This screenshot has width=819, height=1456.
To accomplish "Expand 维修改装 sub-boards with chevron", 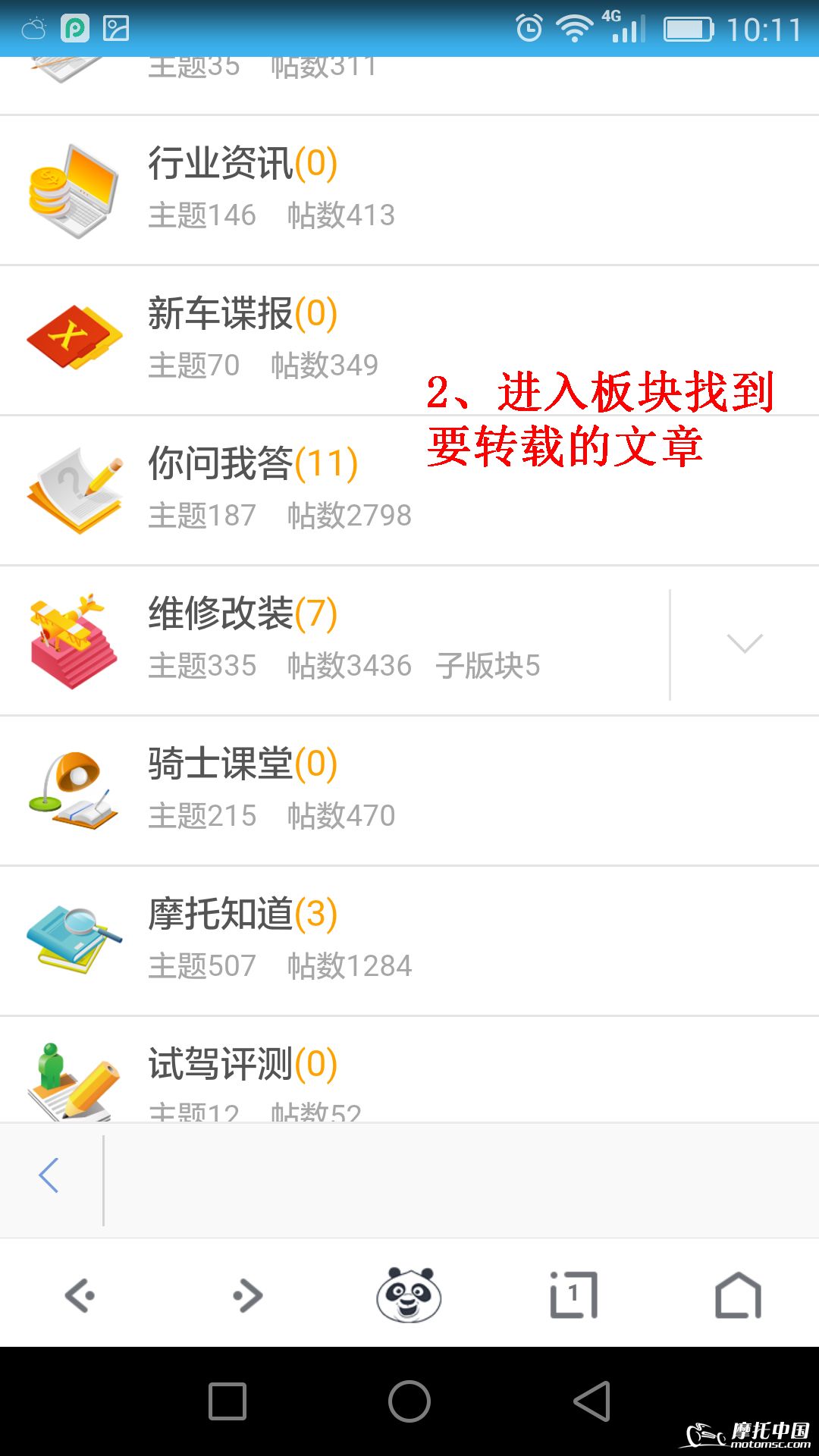I will [x=744, y=643].
